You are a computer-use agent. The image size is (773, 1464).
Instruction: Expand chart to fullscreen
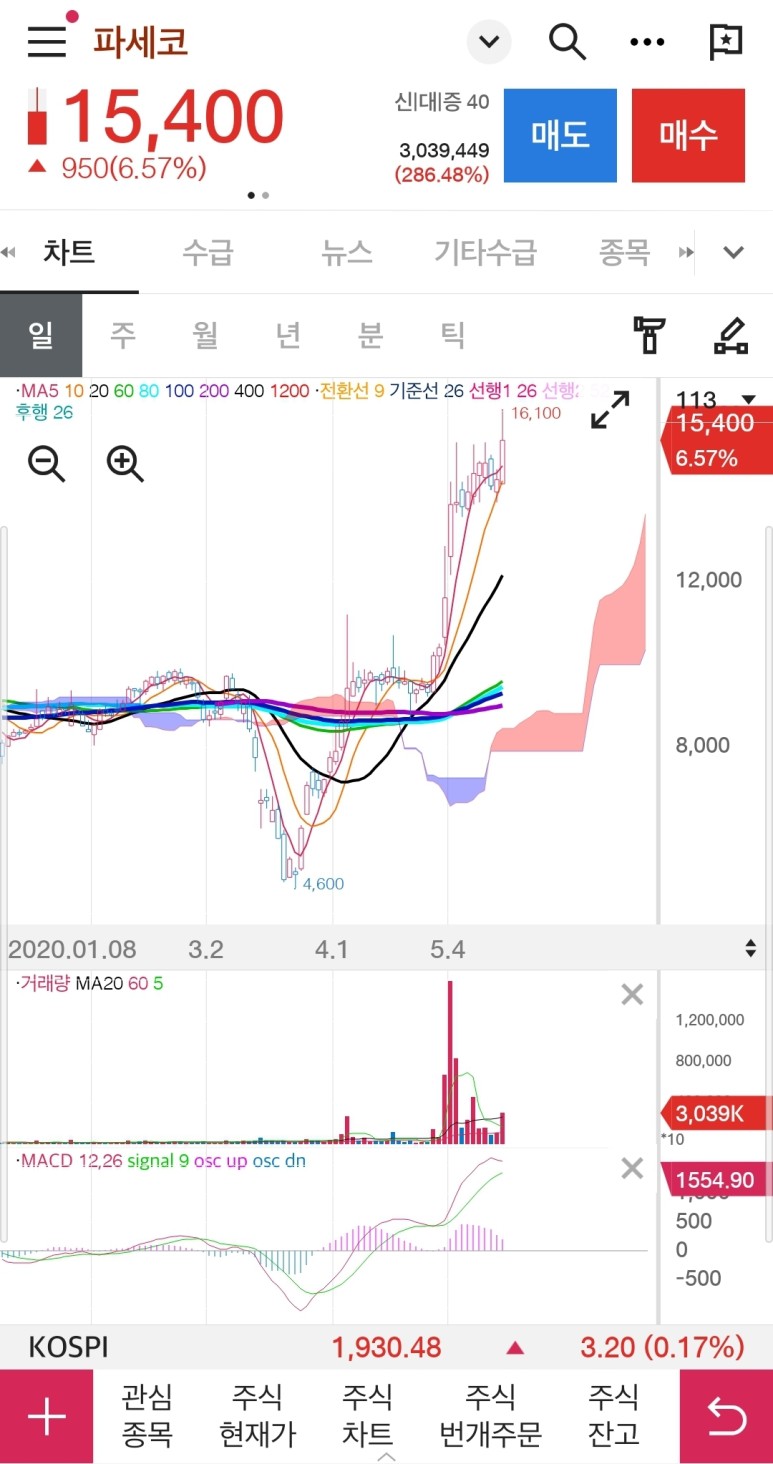610,410
